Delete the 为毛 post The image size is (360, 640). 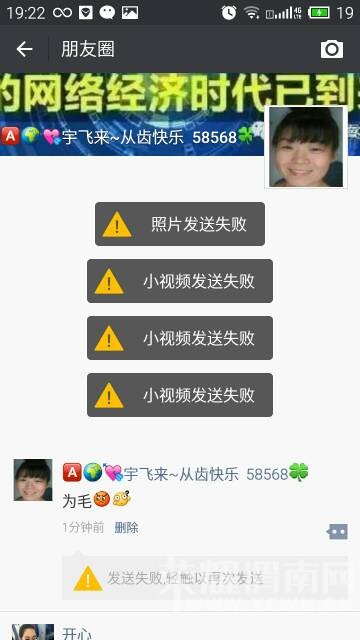click(126, 528)
